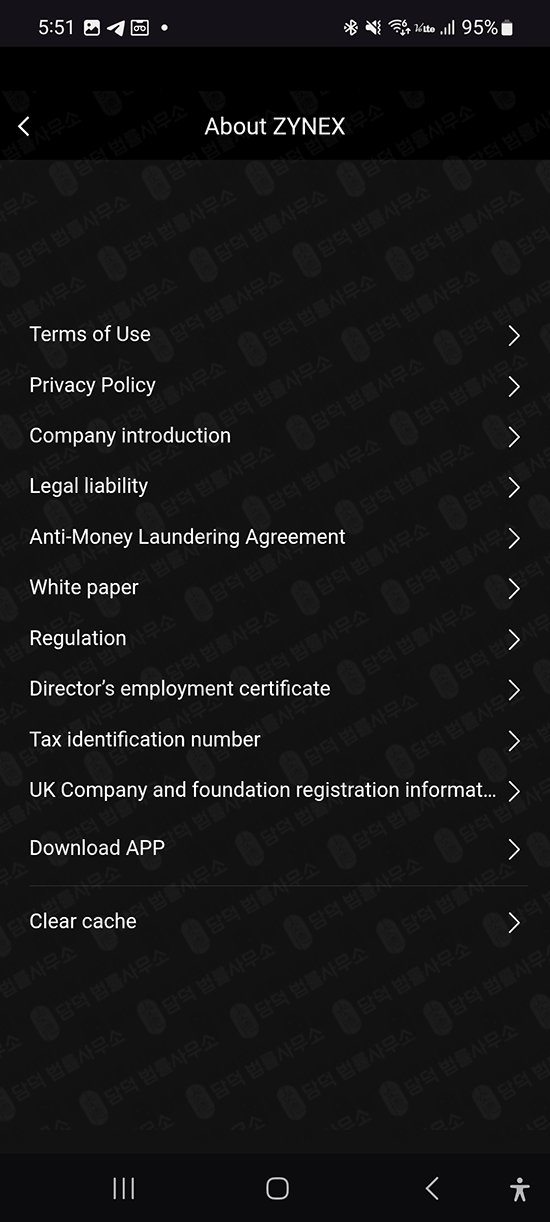Tap Clear cache

(x=275, y=922)
